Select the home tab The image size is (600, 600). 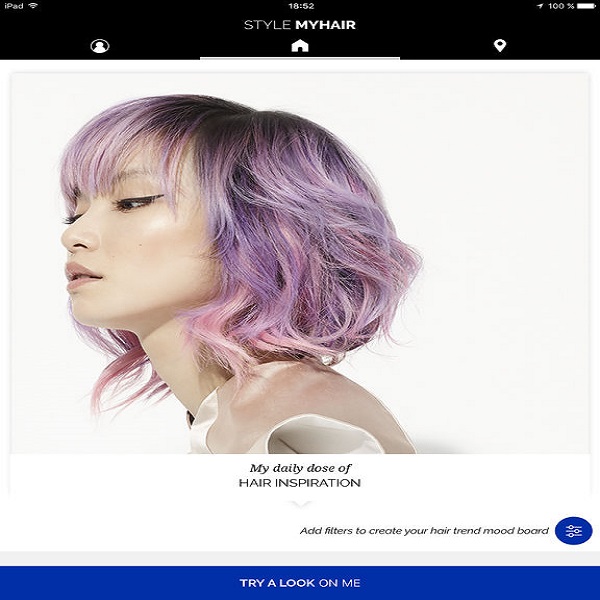point(299,46)
